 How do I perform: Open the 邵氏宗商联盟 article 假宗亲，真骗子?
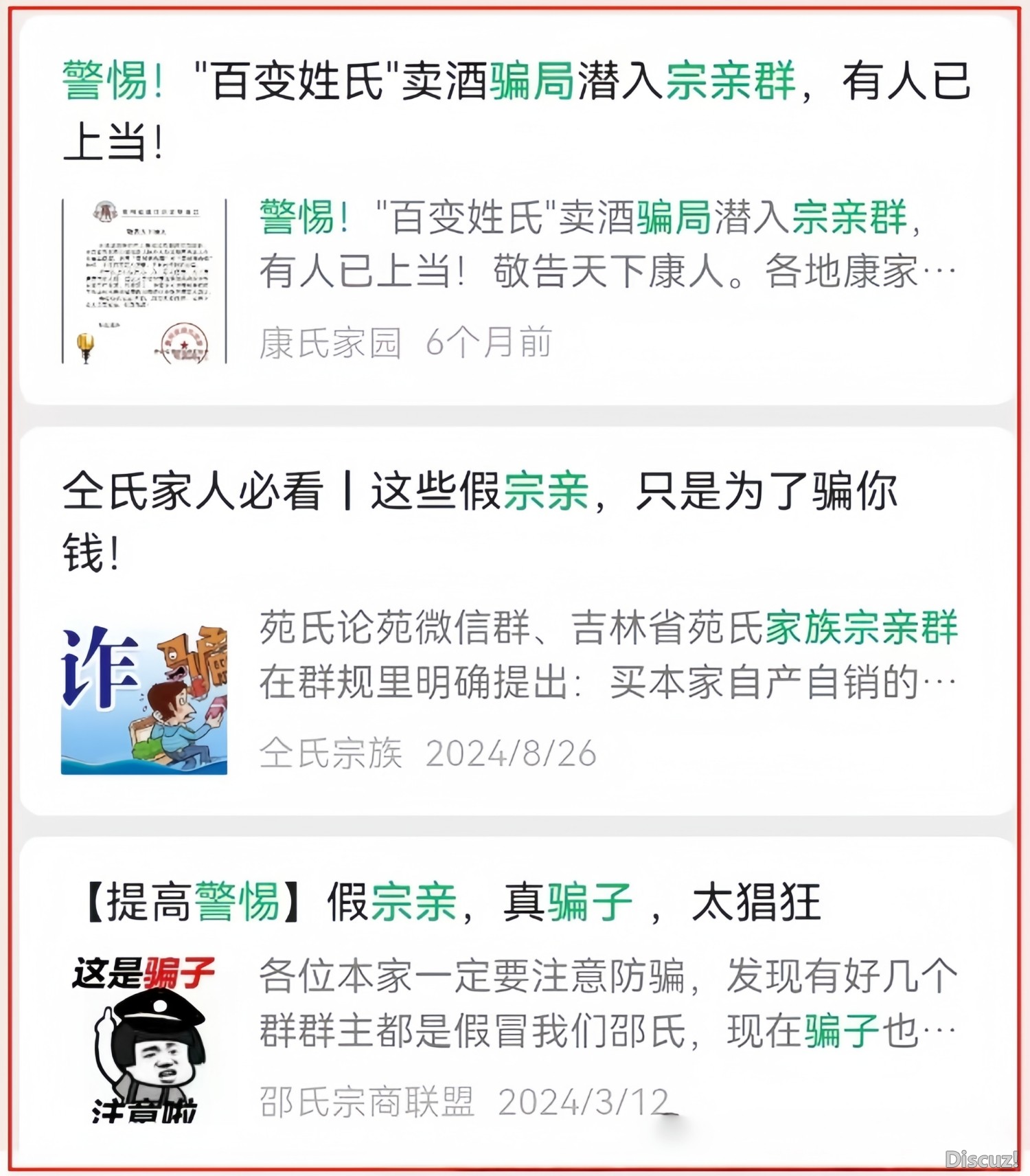[x=453, y=902]
